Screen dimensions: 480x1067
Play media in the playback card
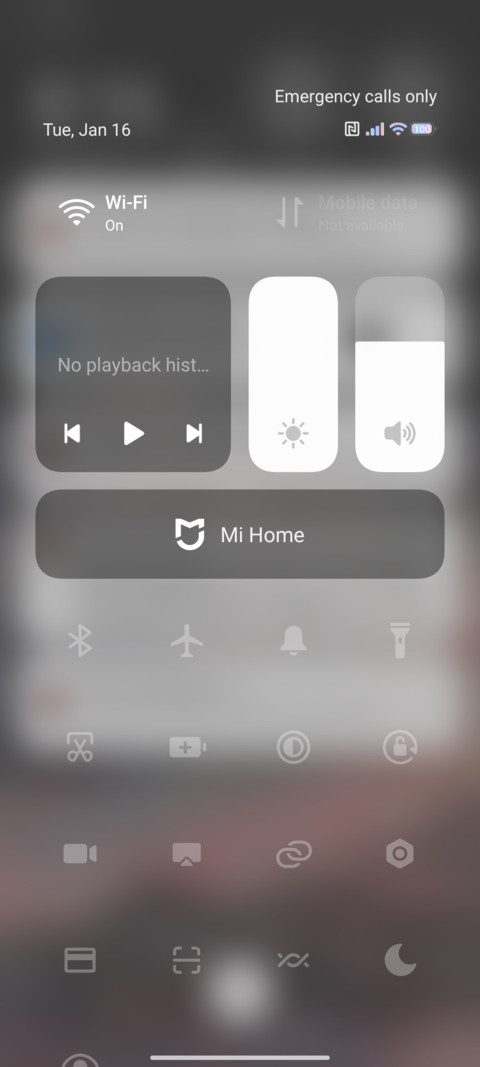(x=133, y=433)
